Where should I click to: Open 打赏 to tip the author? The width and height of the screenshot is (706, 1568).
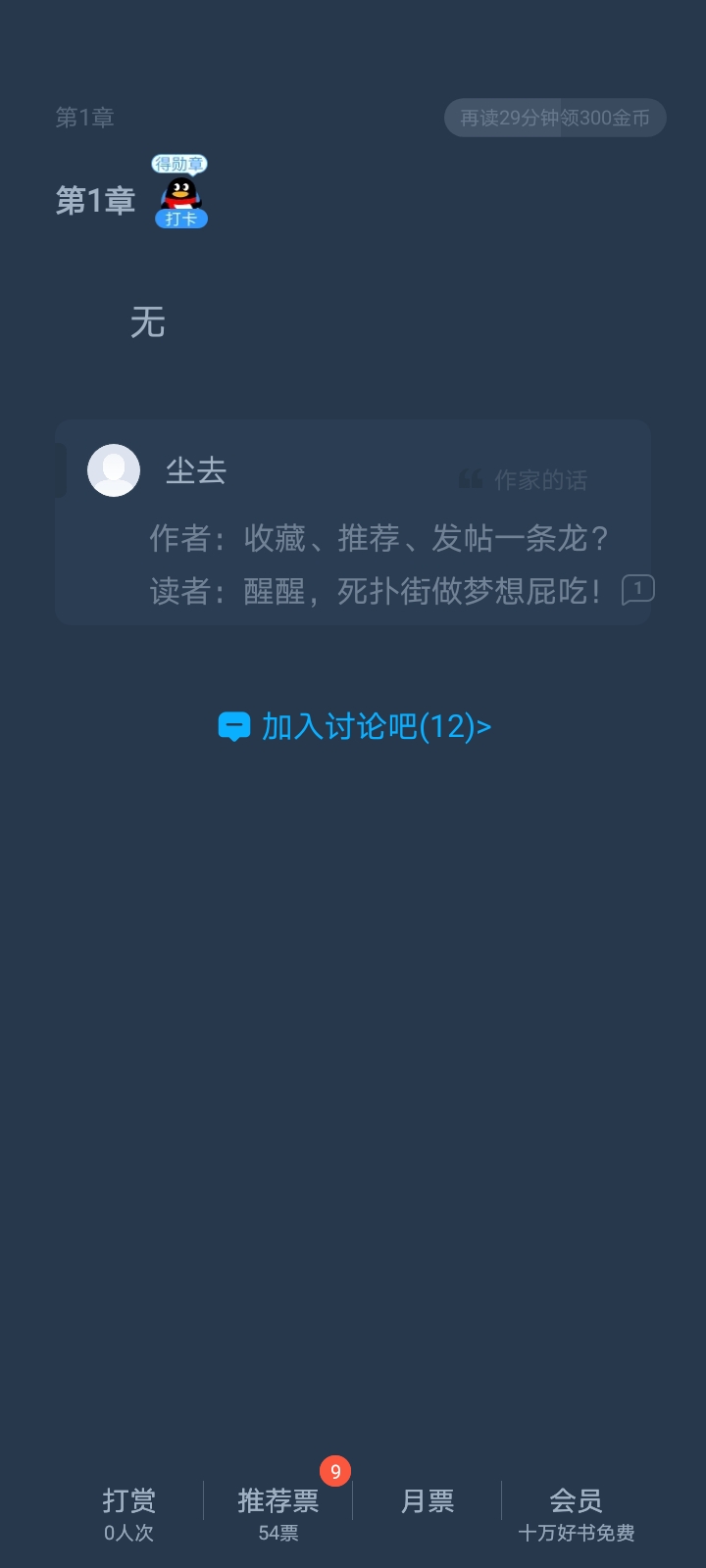[129, 1513]
